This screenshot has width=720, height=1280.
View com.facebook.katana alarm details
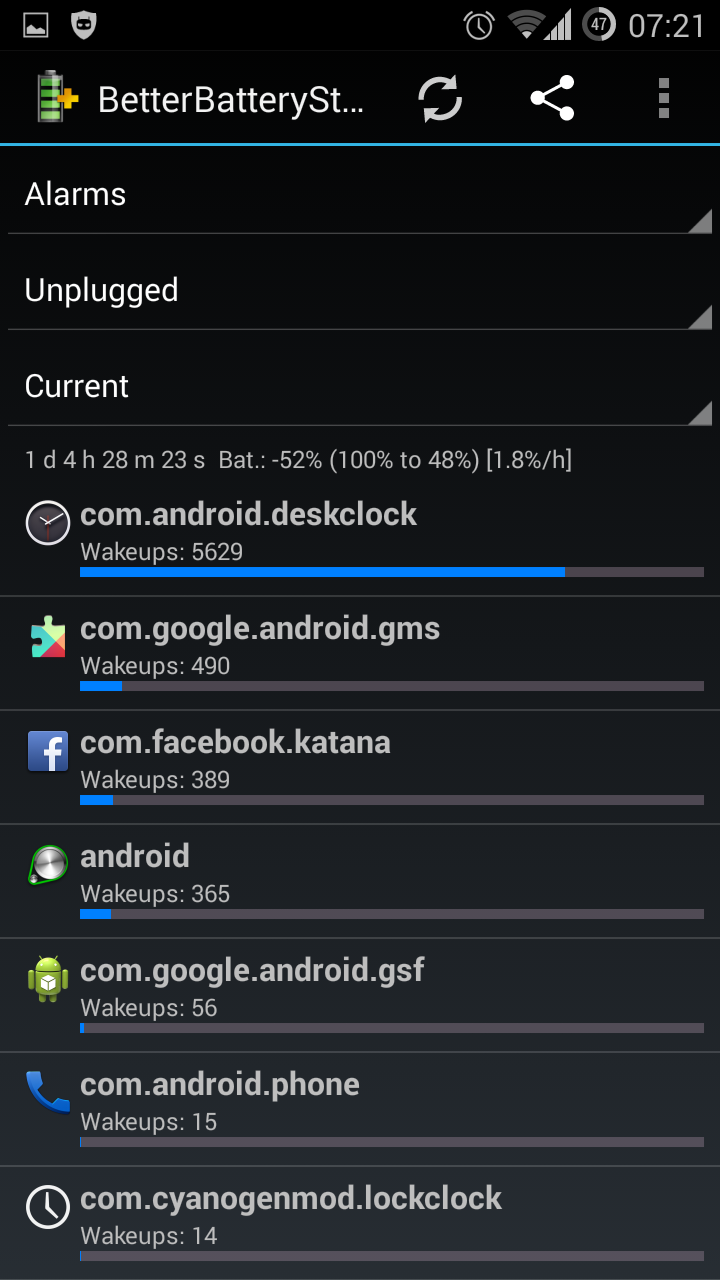(x=360, y=767)
